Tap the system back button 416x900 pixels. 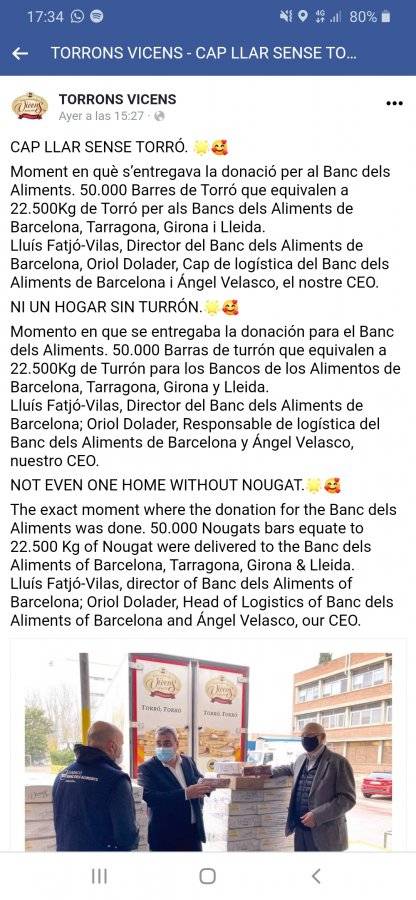pyautogui.click(x=316, y=876)
